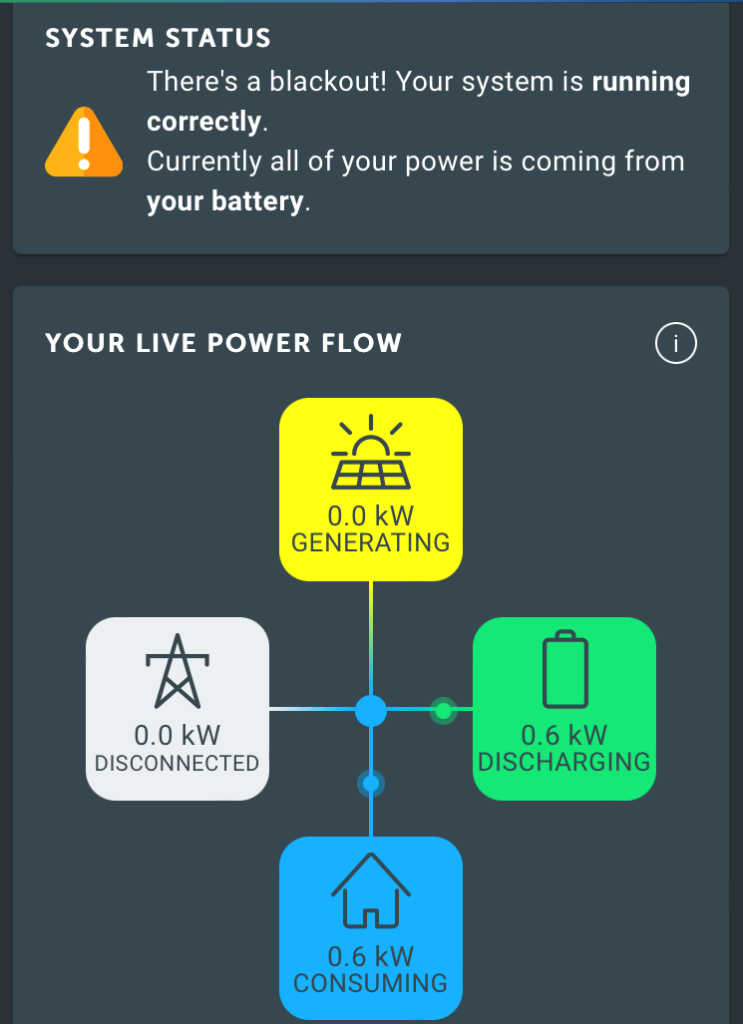Open the solar Generating tile
The image size is (743, 1024).
371,489
